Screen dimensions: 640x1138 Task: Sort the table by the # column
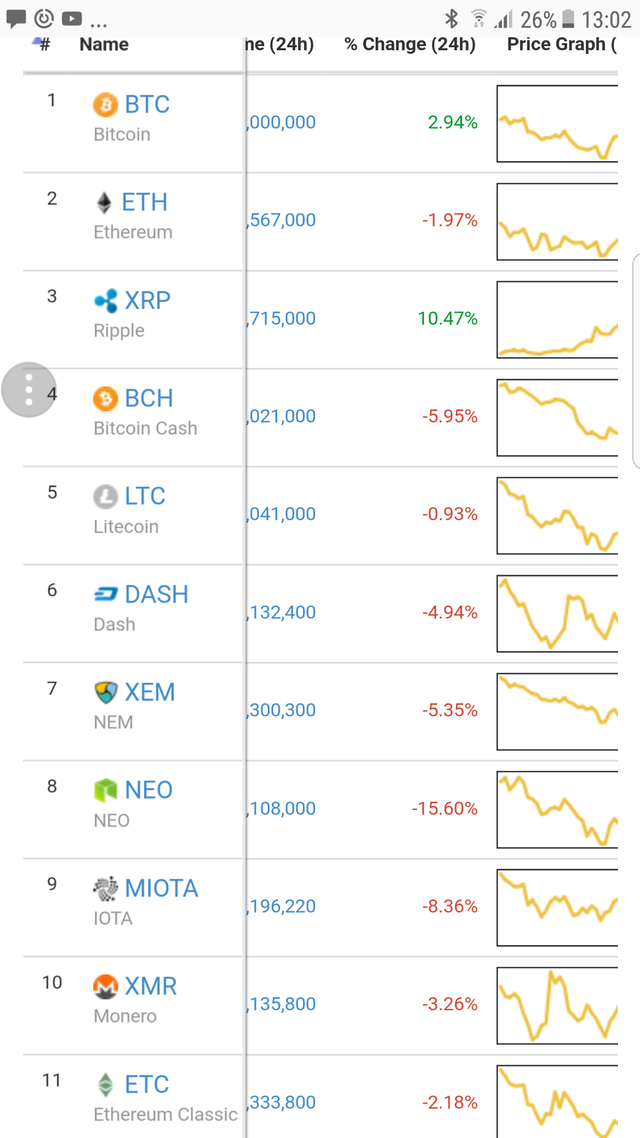44,44
